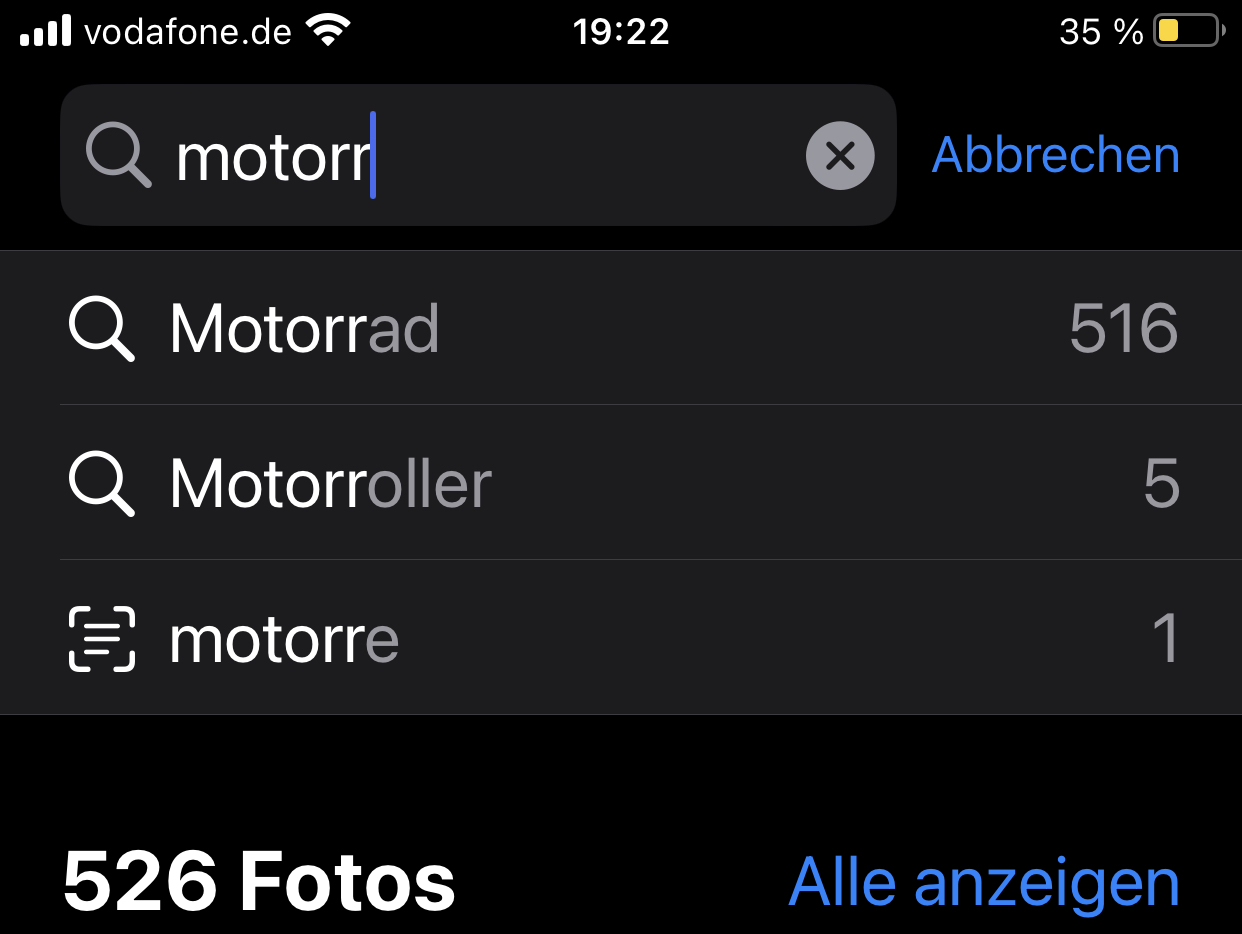This screenshot has width=1242, height=934.
Task: Tap the search field containing "motorr"
Action: pyautogui.click(x=470, y=156)
